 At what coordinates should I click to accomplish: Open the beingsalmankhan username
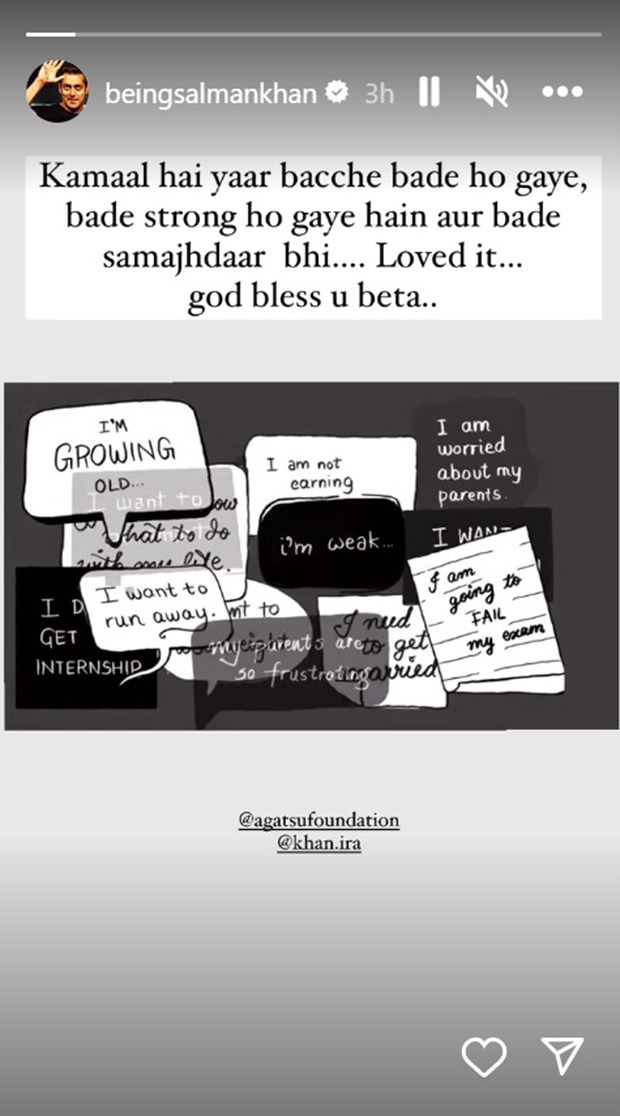pos(210,94)
